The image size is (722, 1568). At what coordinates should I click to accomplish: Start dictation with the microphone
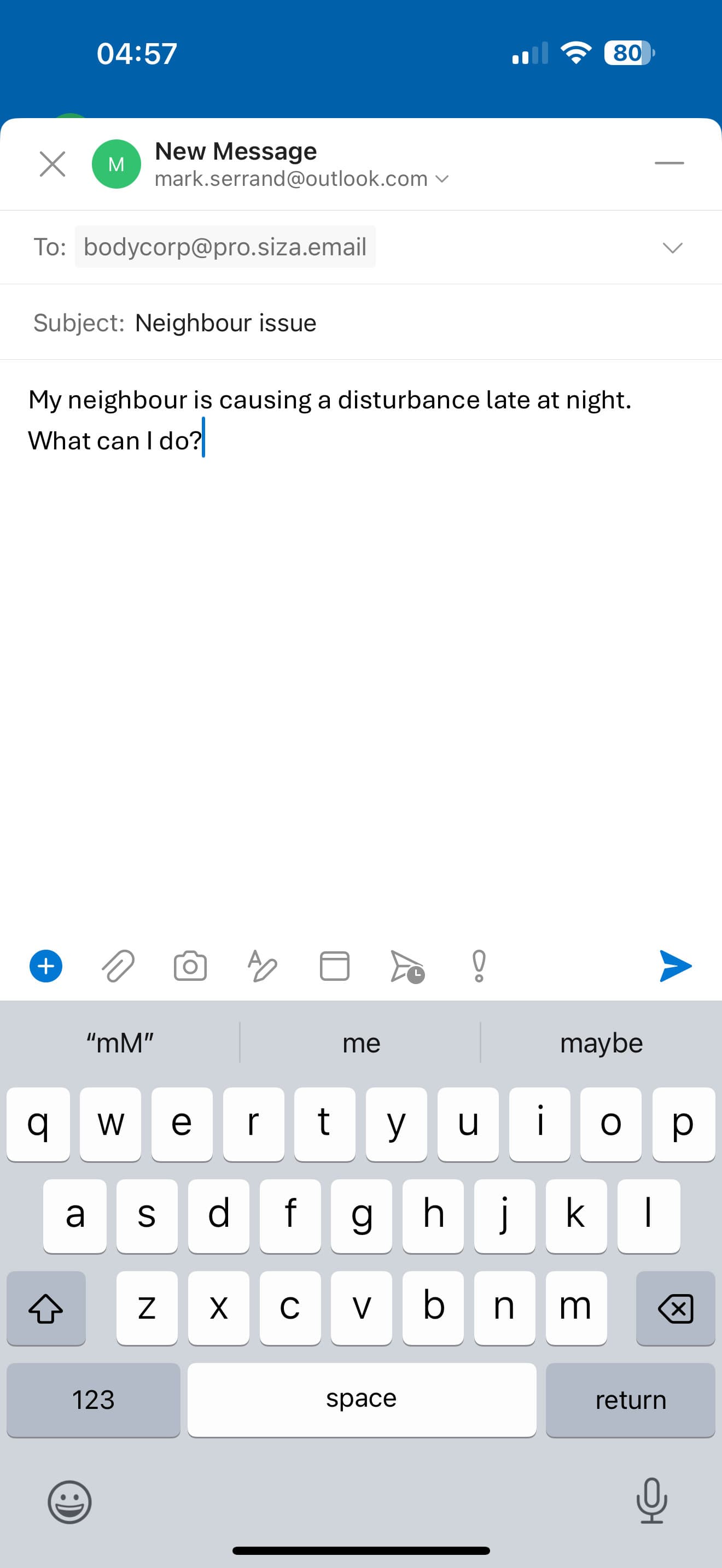click(651, 1501)
